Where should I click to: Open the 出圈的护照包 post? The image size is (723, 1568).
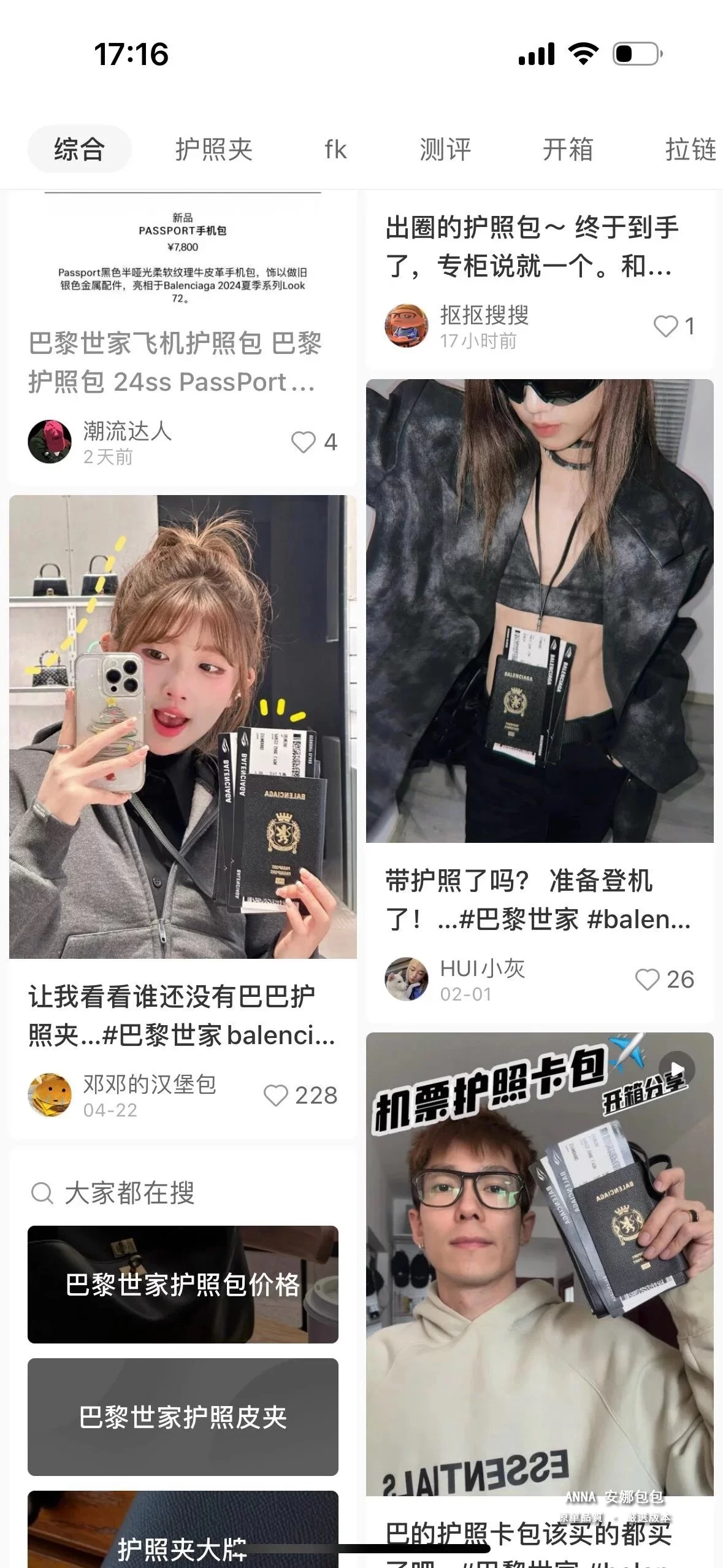(x=531, y=247)
